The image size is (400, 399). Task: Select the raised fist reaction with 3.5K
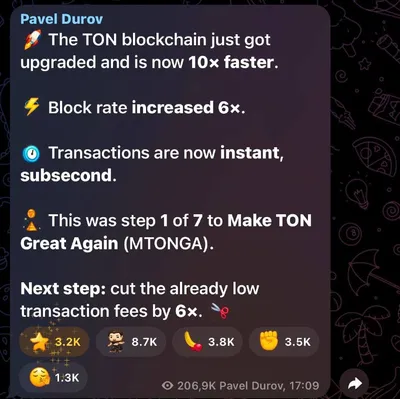click(x=284, y=342)
